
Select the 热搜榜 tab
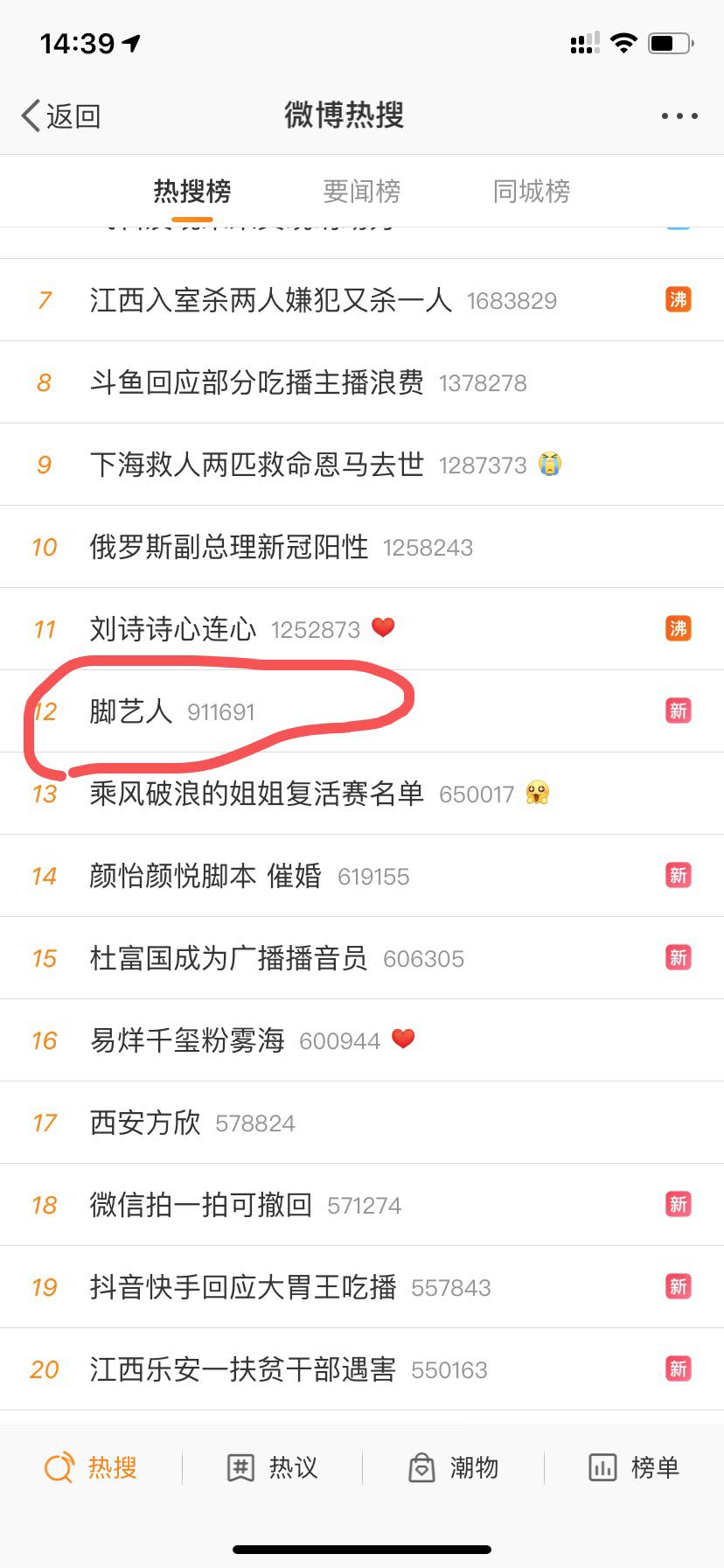pos(192,191)
